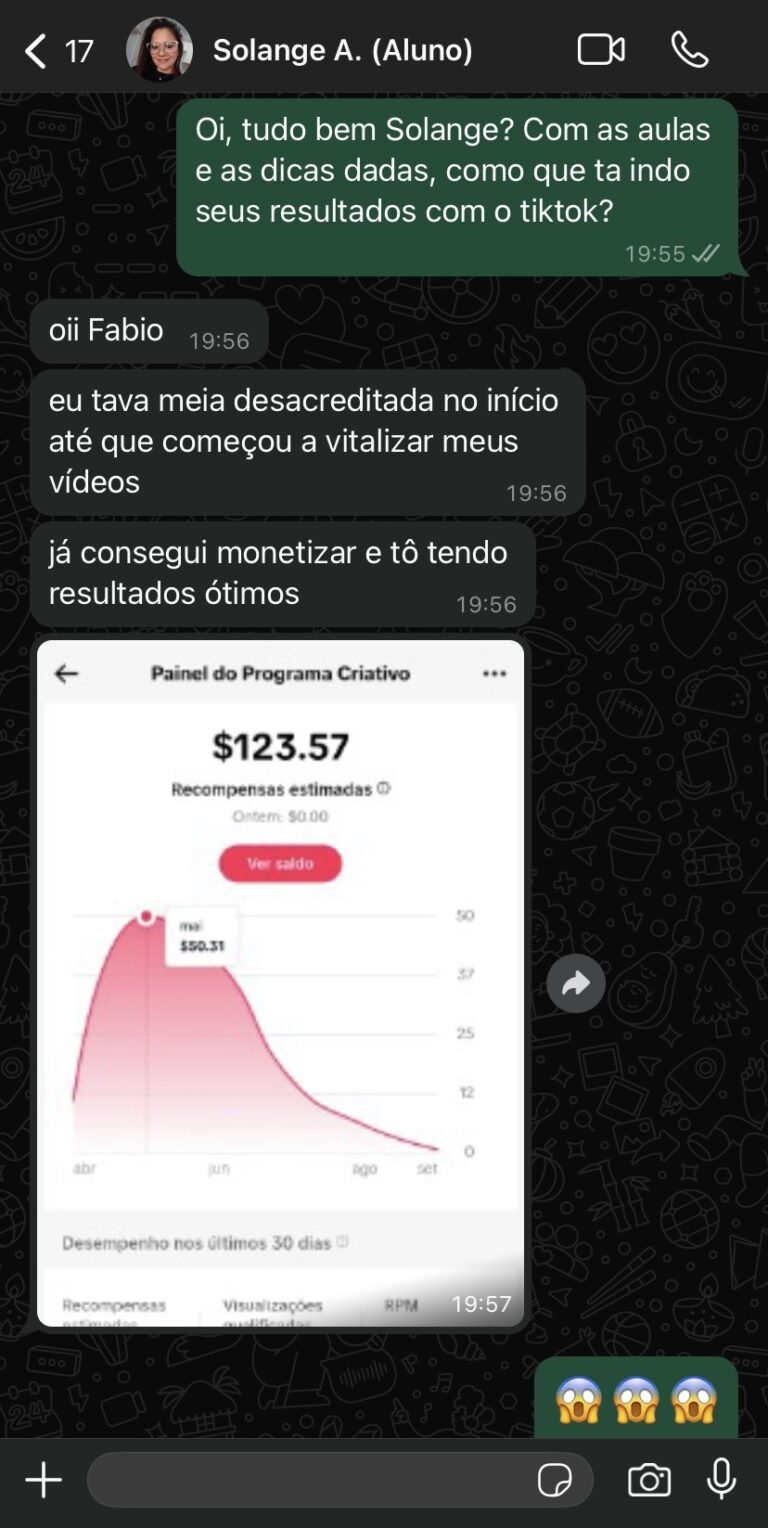
Task: Tap the message text field
Action: pyautogui.click(x=310, y=1480)
